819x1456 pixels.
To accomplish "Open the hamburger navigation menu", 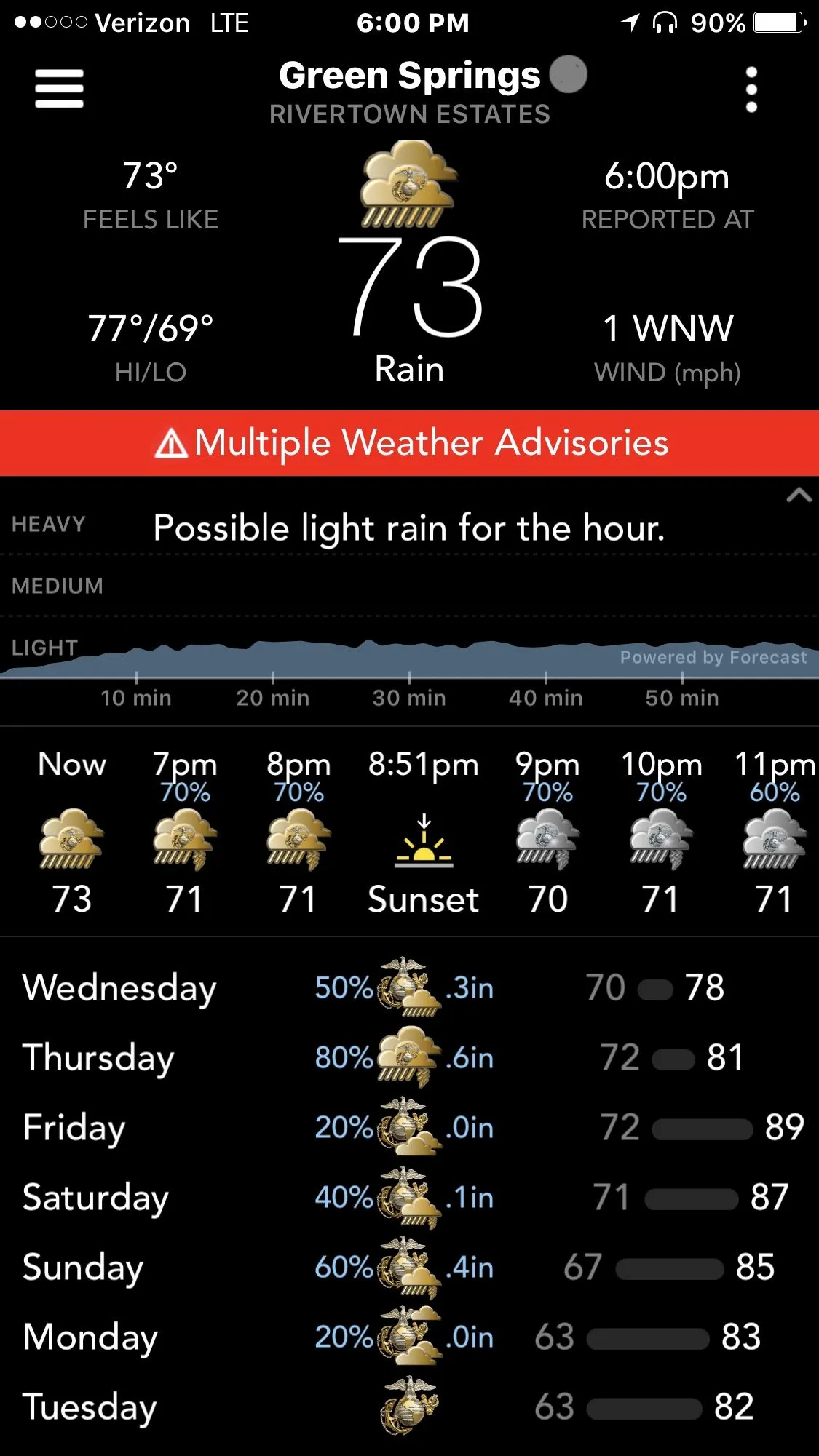I will (x=59, y=89).
